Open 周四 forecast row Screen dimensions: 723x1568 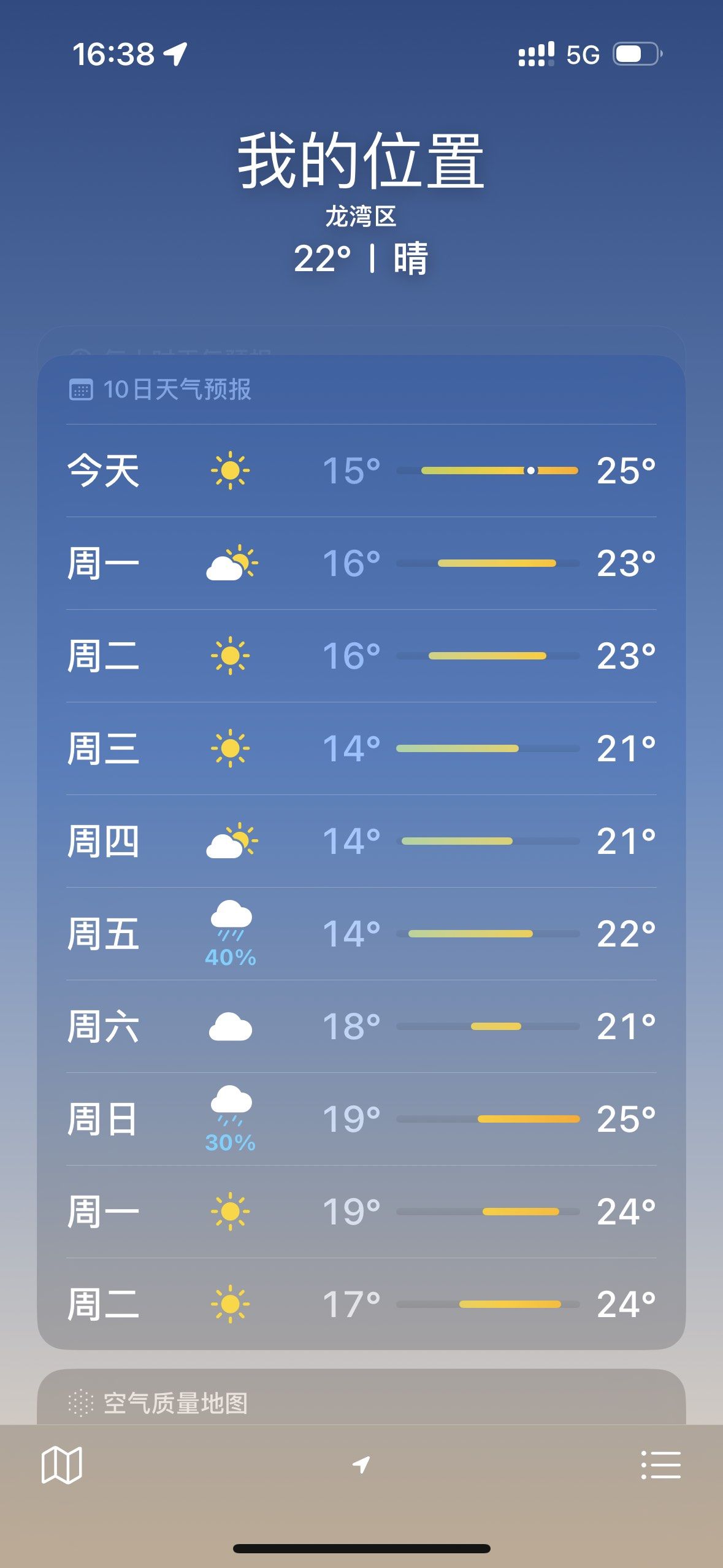click(361, 841)
